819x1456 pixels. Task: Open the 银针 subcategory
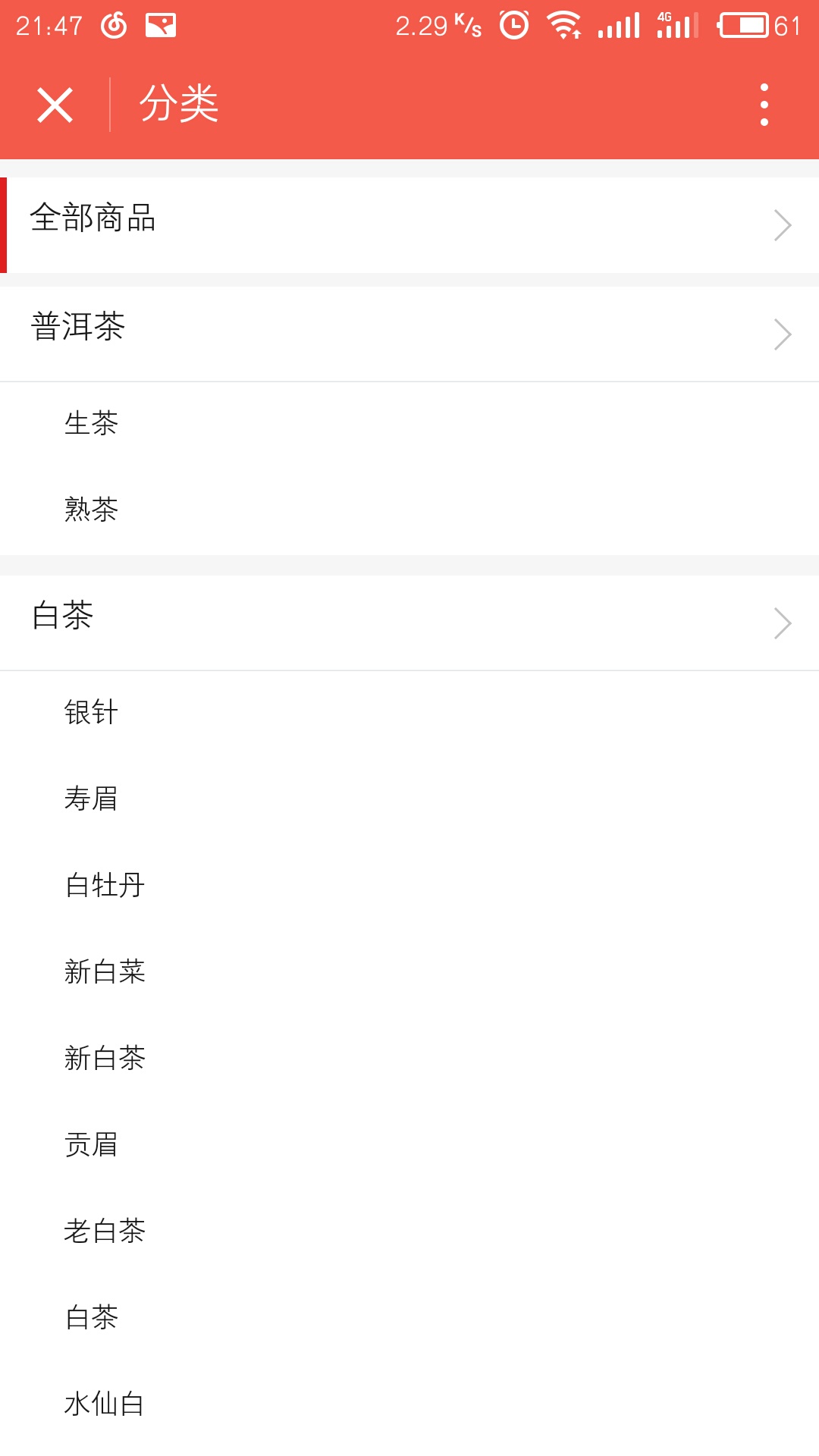[x=90, y=711]
